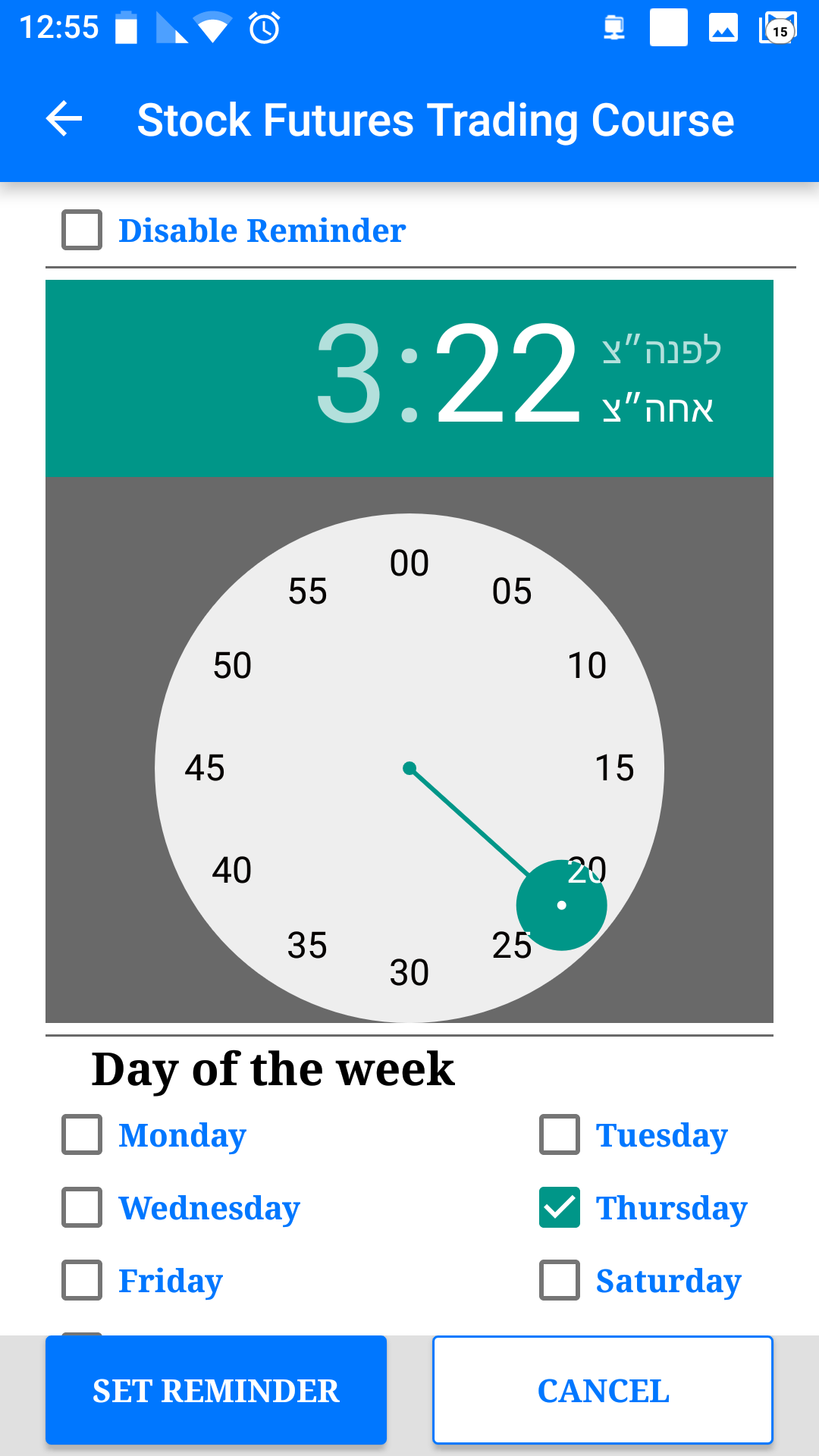Set minutes to 15 on the clock
The image size is (819, 1456).
point(614,768)
